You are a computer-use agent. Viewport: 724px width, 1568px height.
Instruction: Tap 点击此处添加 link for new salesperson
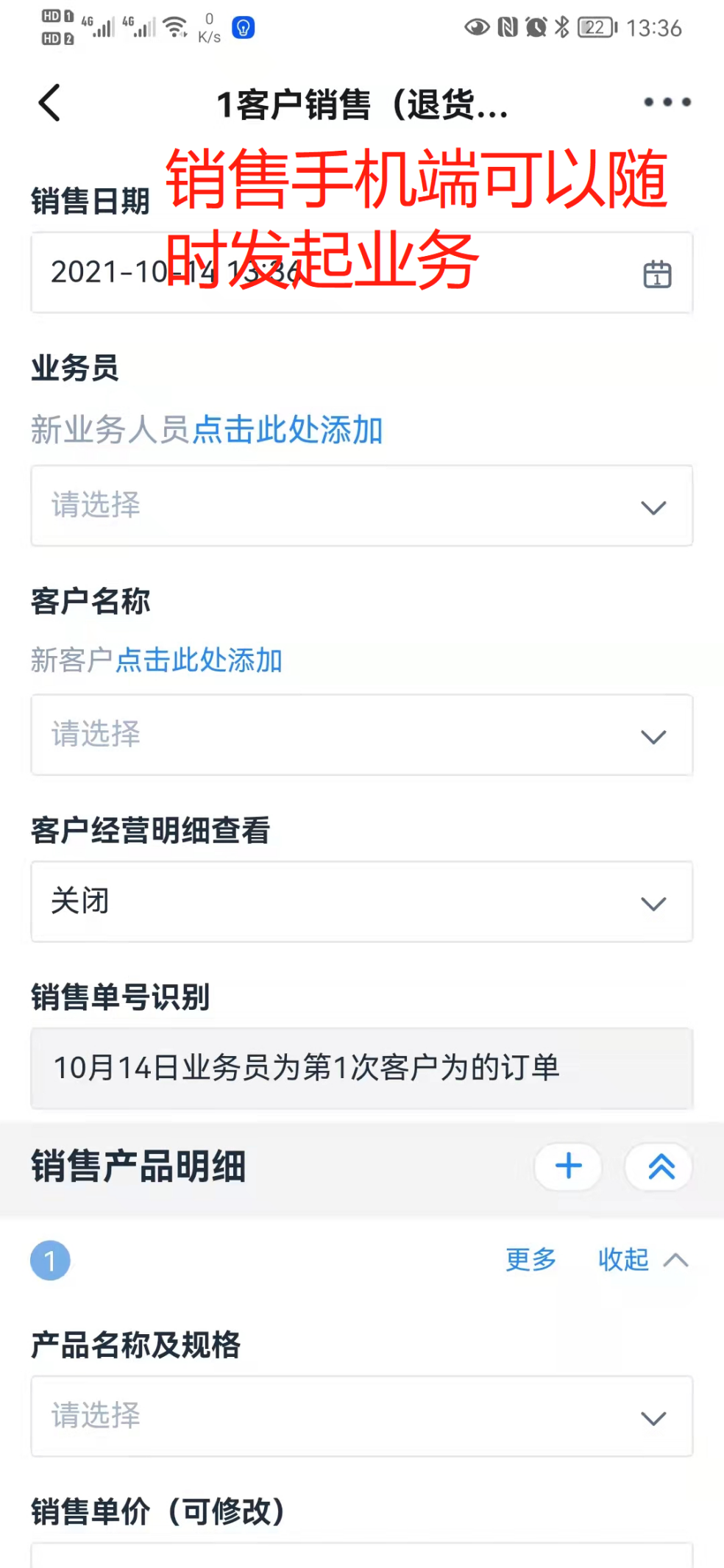287,430
